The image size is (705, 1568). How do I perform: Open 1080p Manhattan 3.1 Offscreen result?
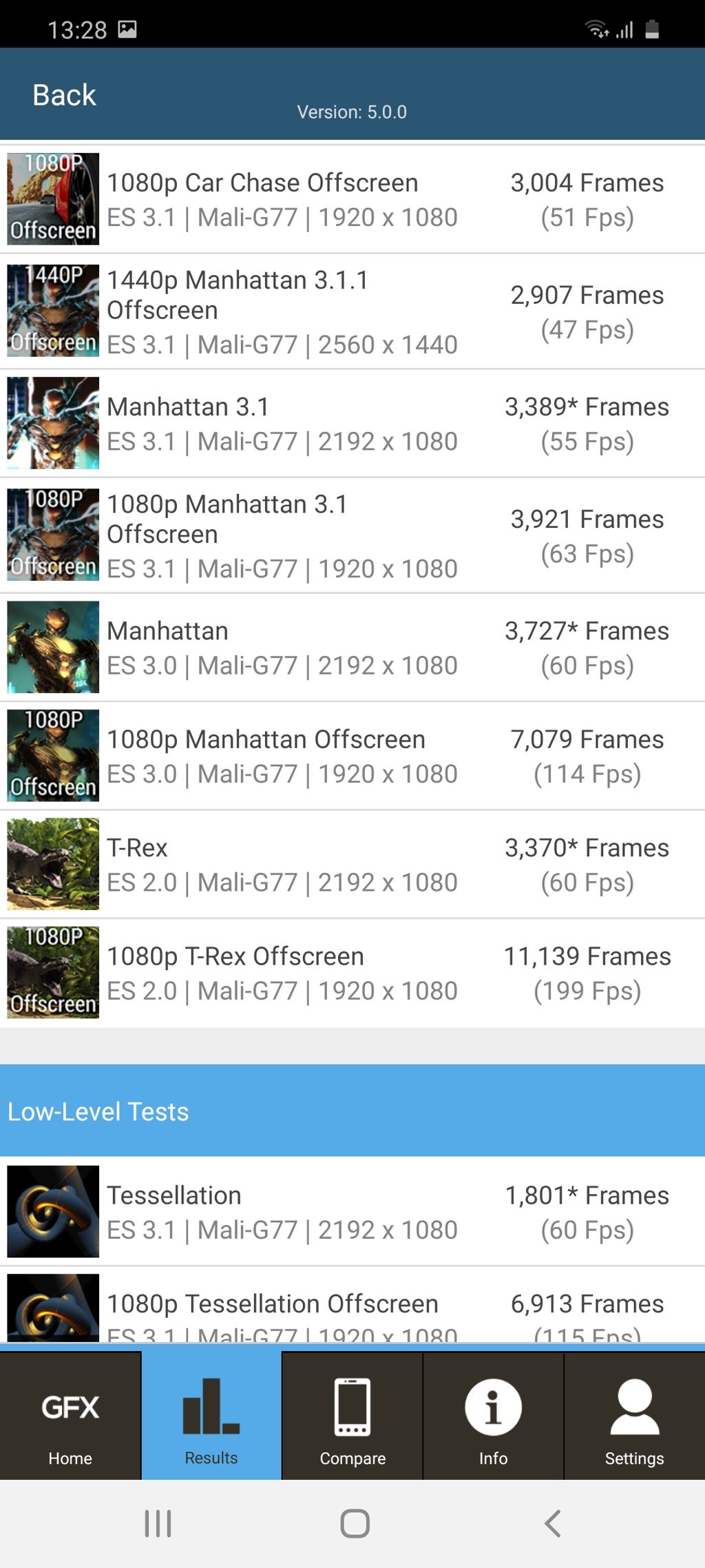pyautogui.click(x=352, y=535)
